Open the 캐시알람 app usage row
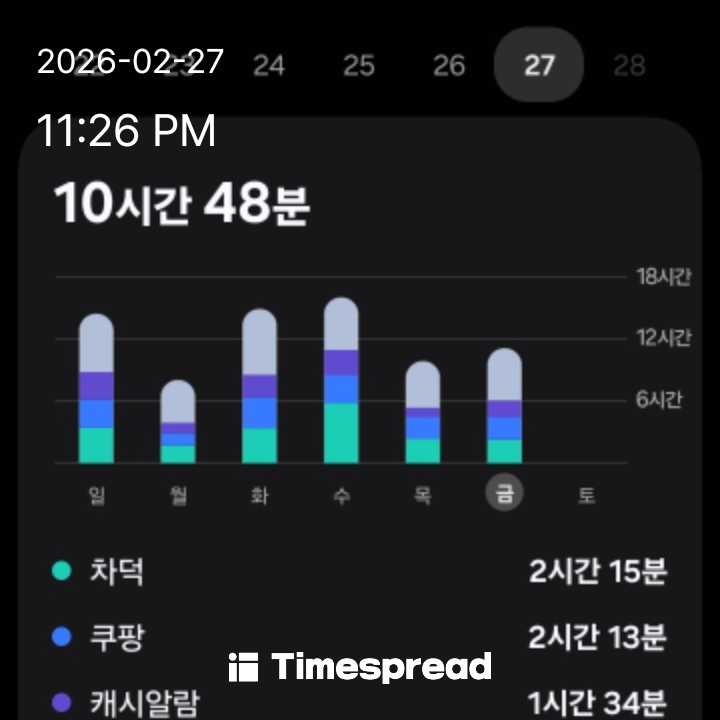Viewport: 720px width, 720px height. coord(360,701)
